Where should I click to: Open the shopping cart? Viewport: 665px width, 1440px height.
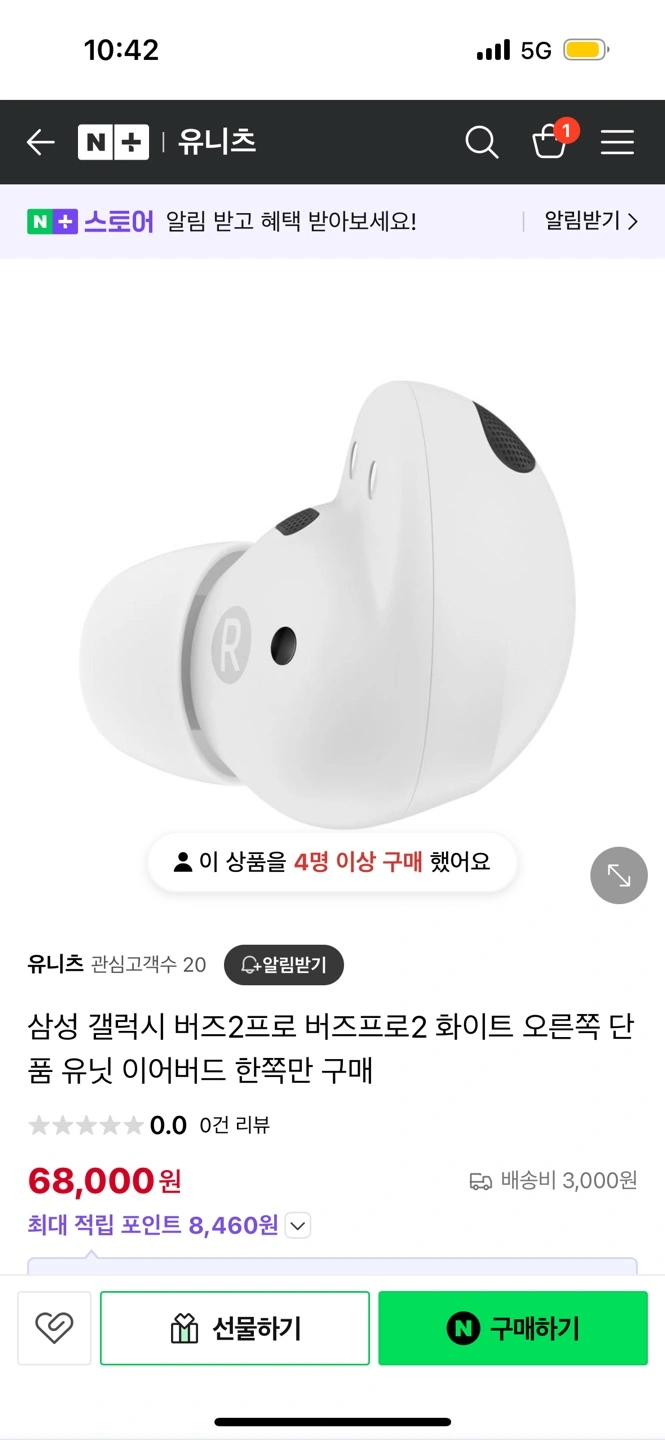point(550,141)
